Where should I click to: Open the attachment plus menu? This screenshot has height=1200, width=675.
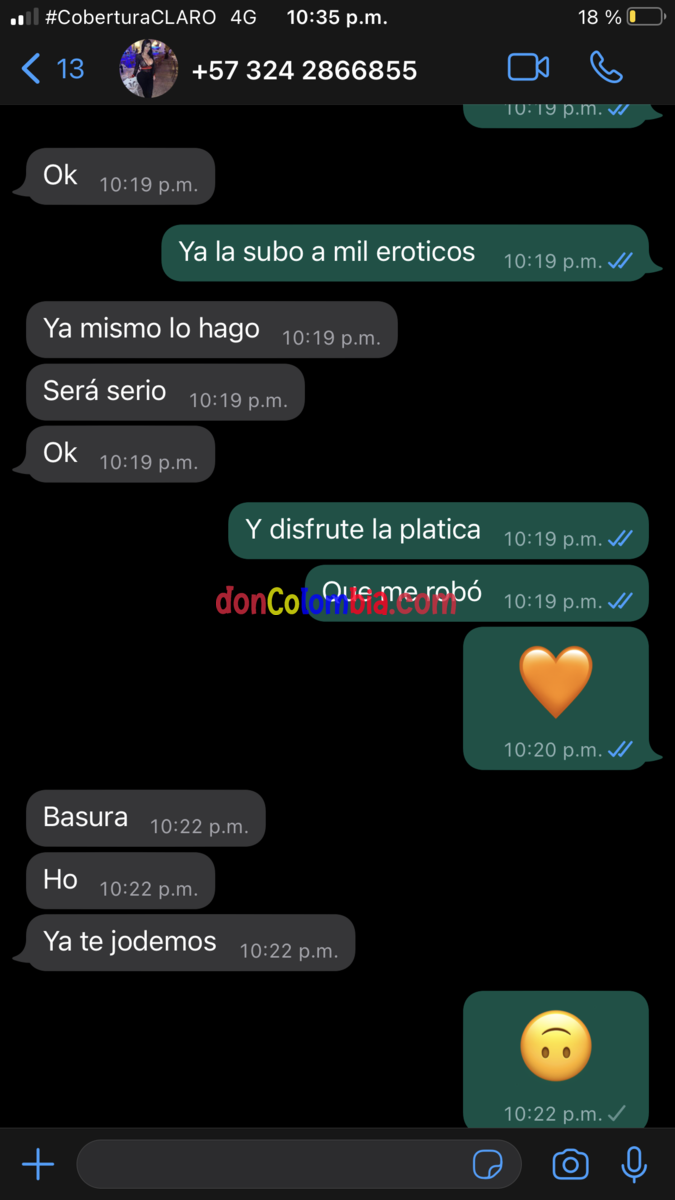38,1164
